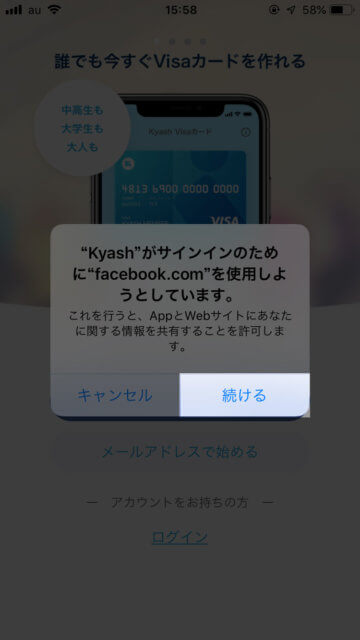The width and height of the screenshot is (360, 640).
Task: Cancel the facebook.com sign-in dialog
Action: point(115,395)
